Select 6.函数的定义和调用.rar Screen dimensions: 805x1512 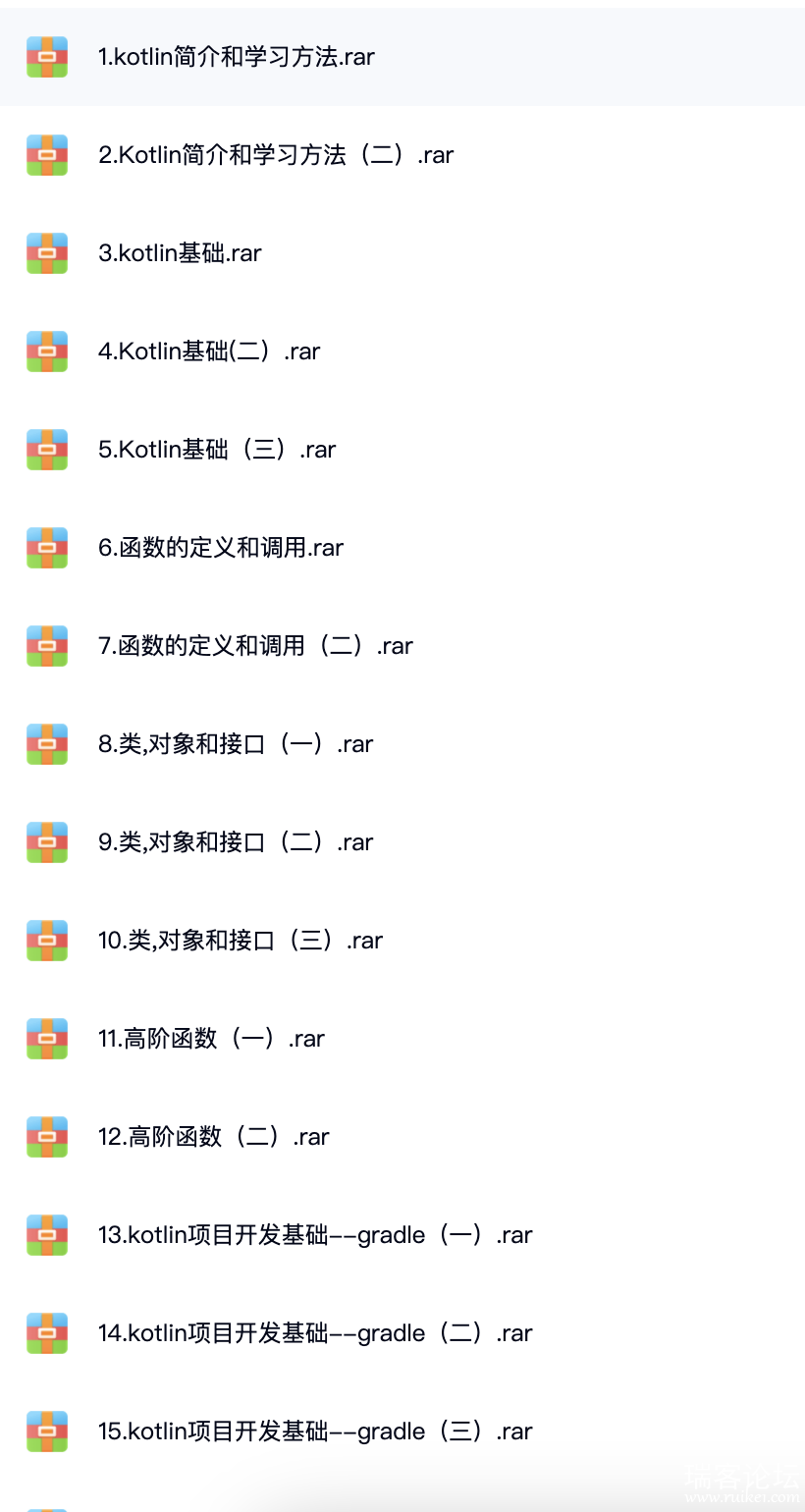pyautogui.click(x=221, y=548)
